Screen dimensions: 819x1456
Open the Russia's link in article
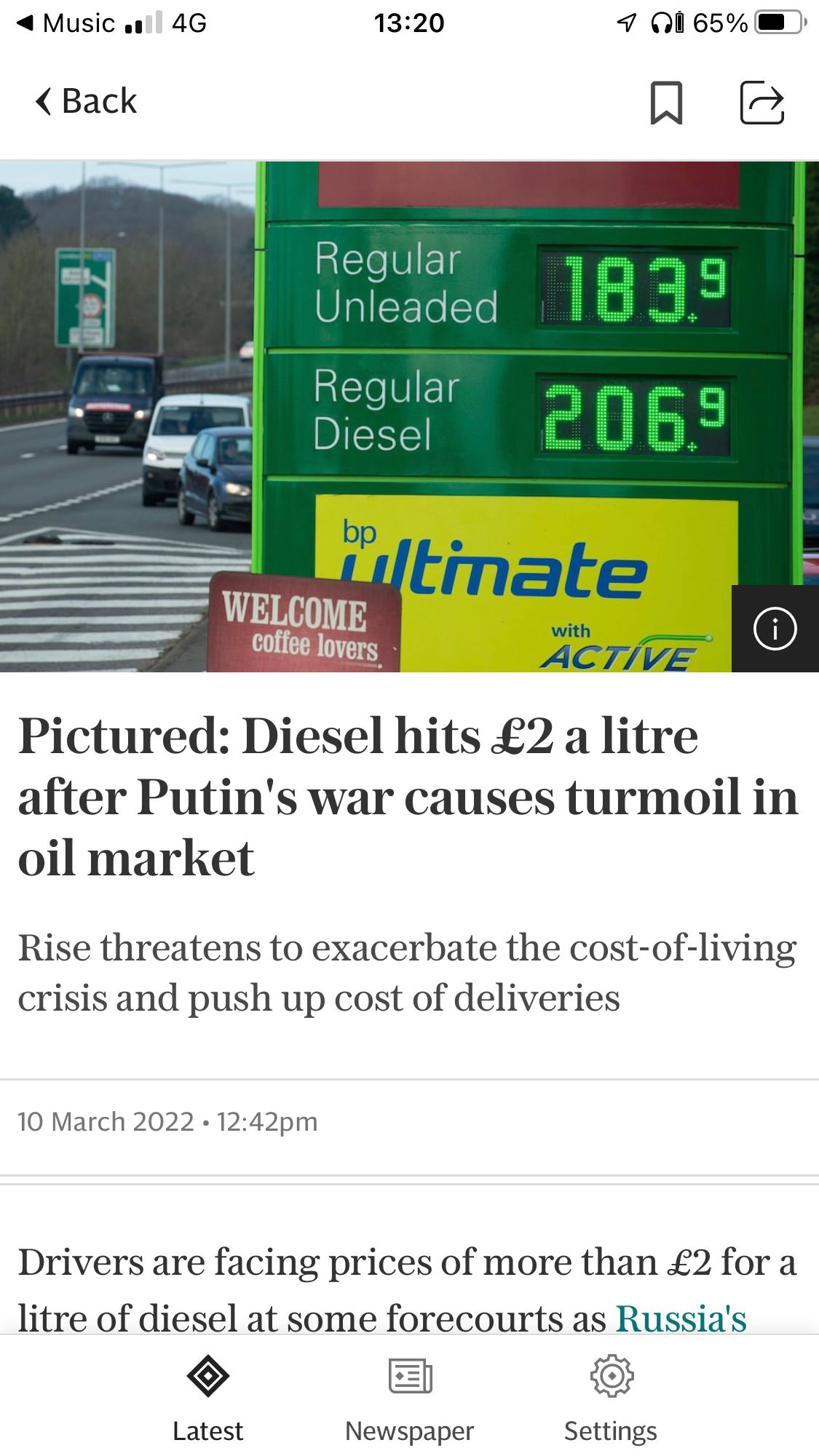point(681,1319)
